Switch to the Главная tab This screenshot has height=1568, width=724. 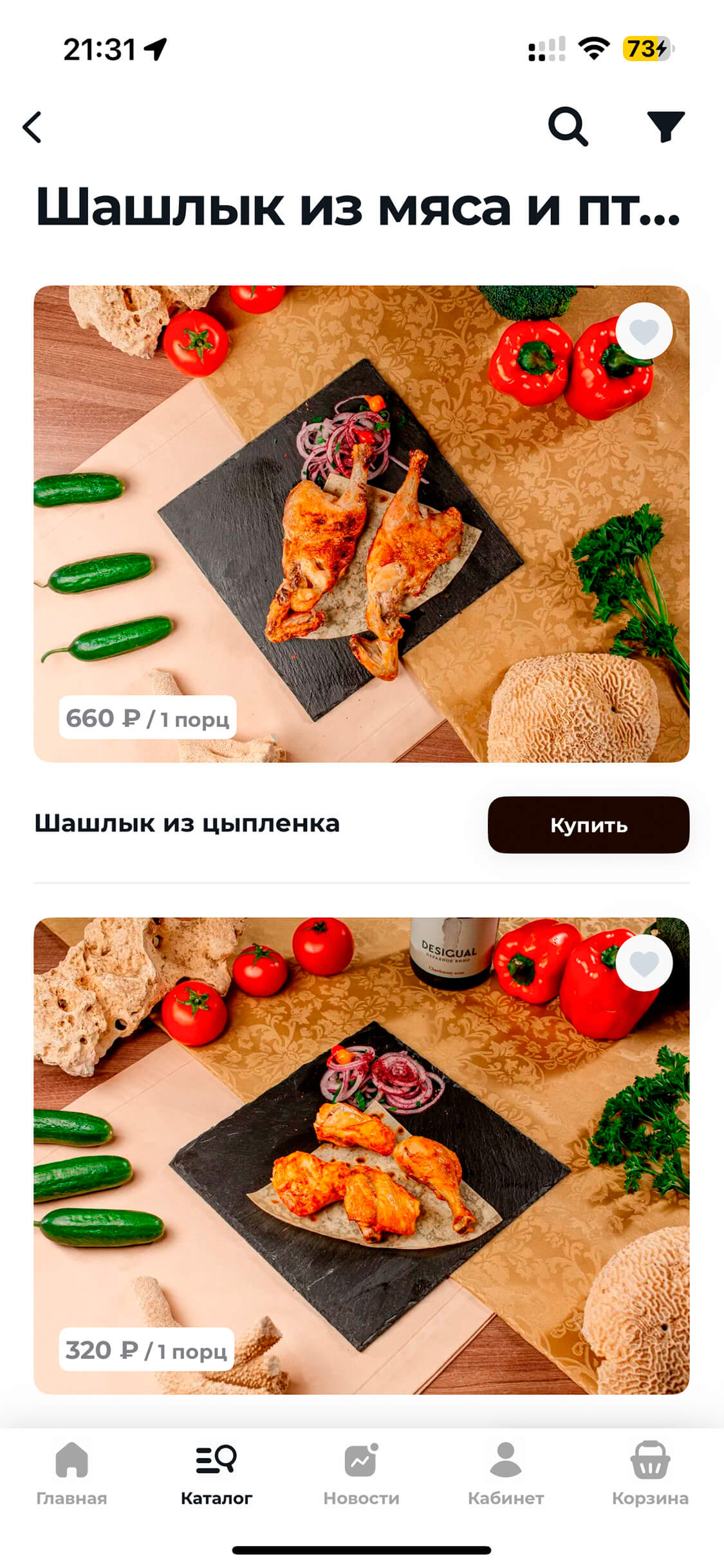[71, 1473]
